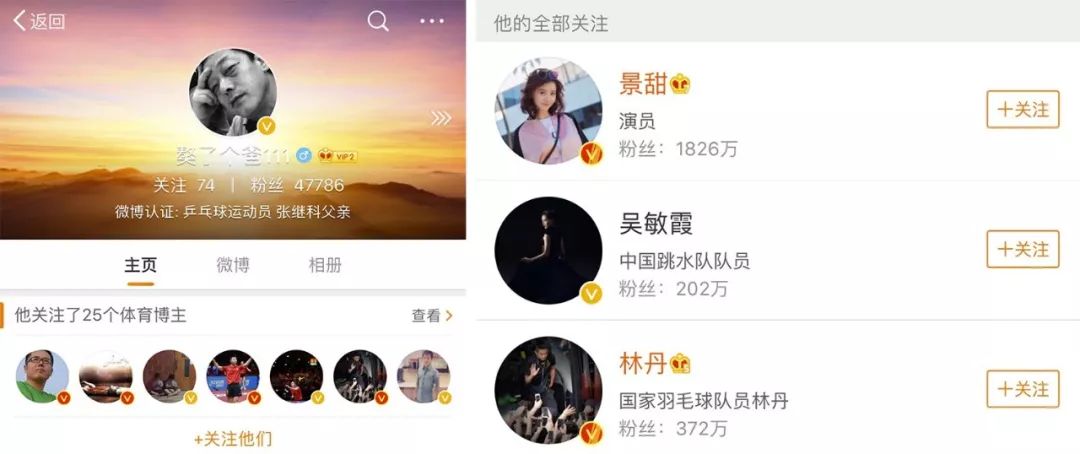Open the three-dot overflow menu
This screenshot has height=454, width=1080.
[x=432, y=21]
